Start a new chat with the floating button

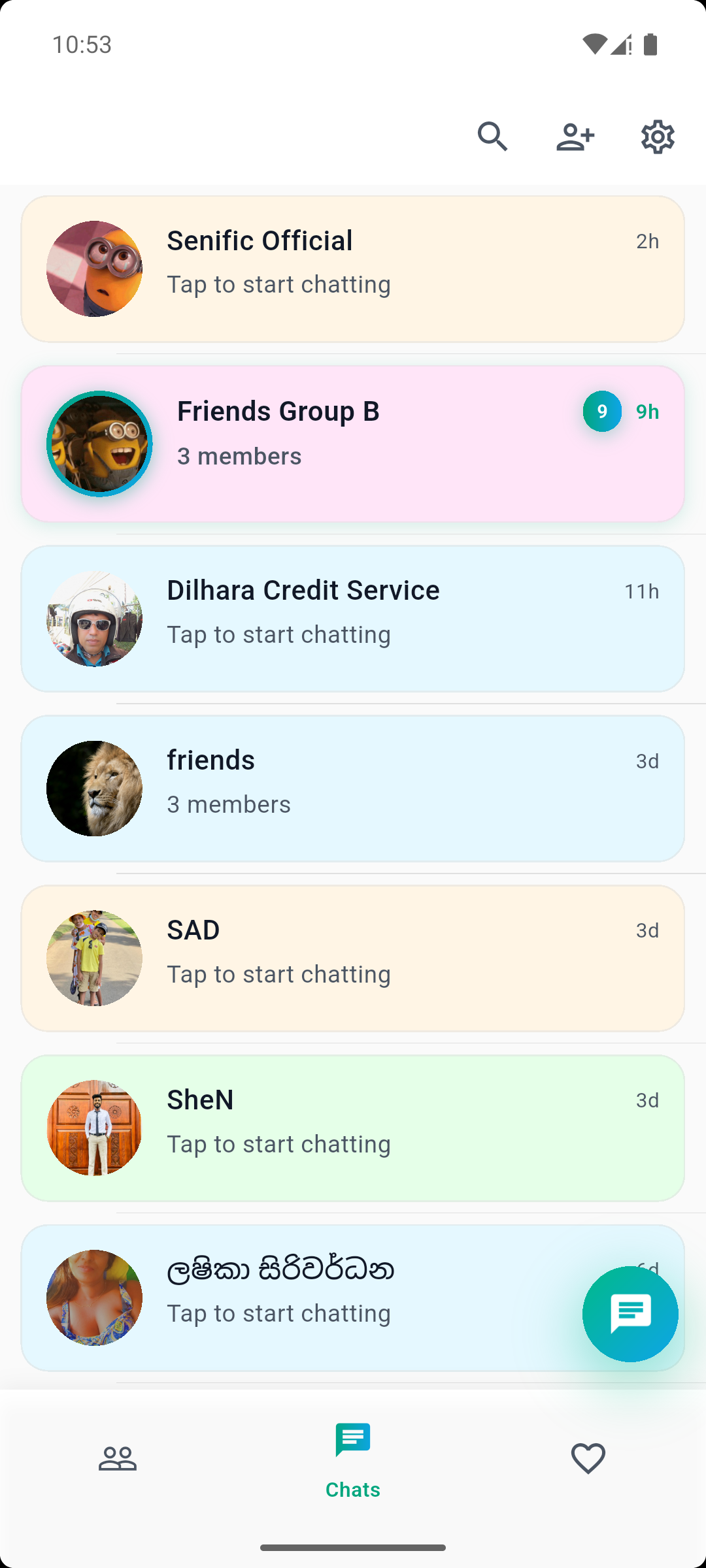point(630,1314)
